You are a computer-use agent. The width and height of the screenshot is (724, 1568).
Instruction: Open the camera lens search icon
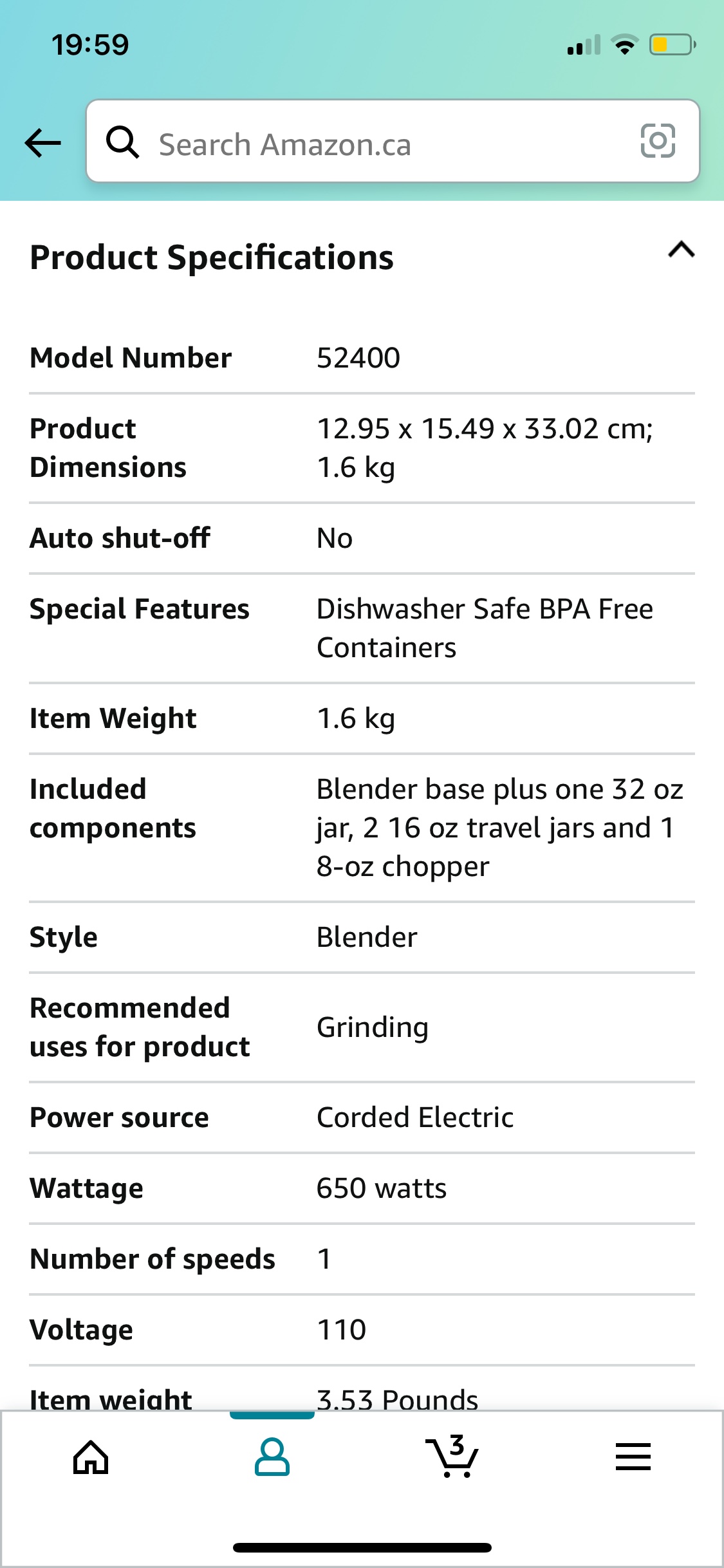(658, 141)
